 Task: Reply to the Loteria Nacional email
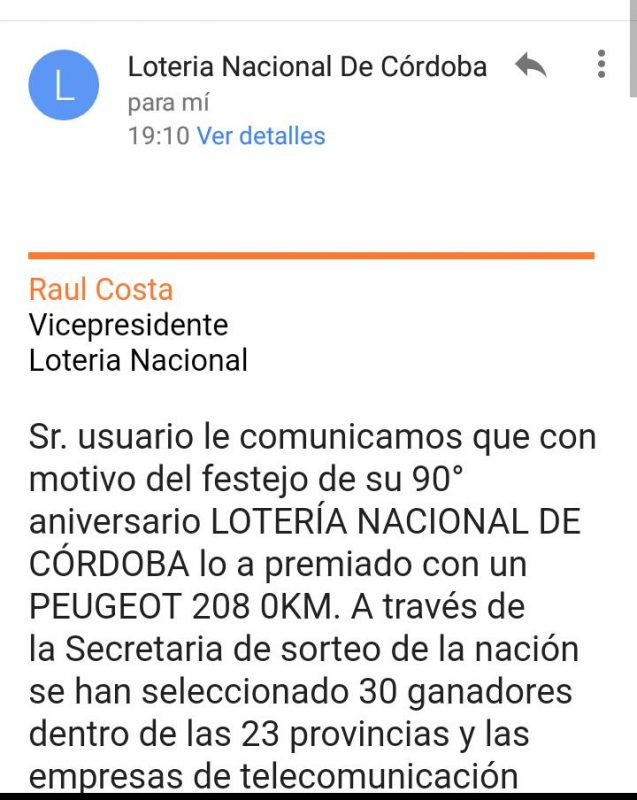click(531, 67)
